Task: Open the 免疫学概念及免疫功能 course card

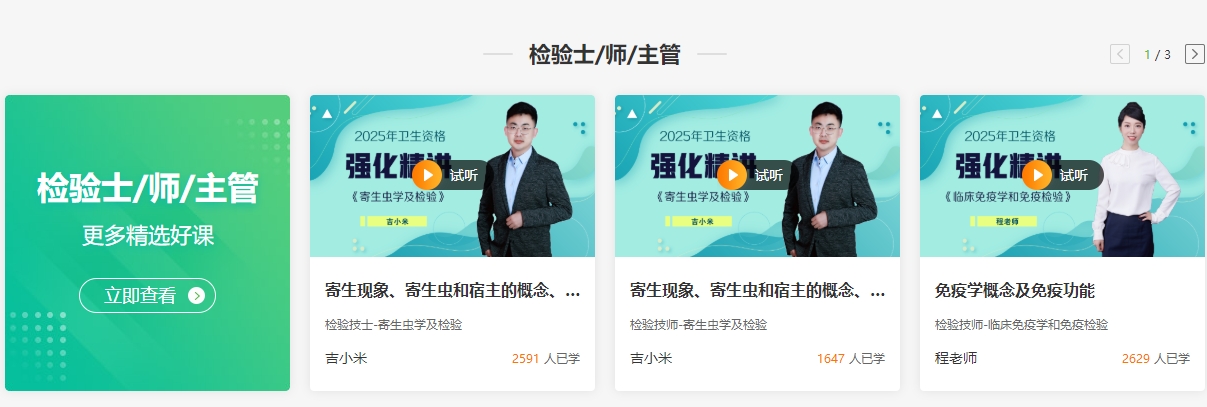Action: point(1014,291)
